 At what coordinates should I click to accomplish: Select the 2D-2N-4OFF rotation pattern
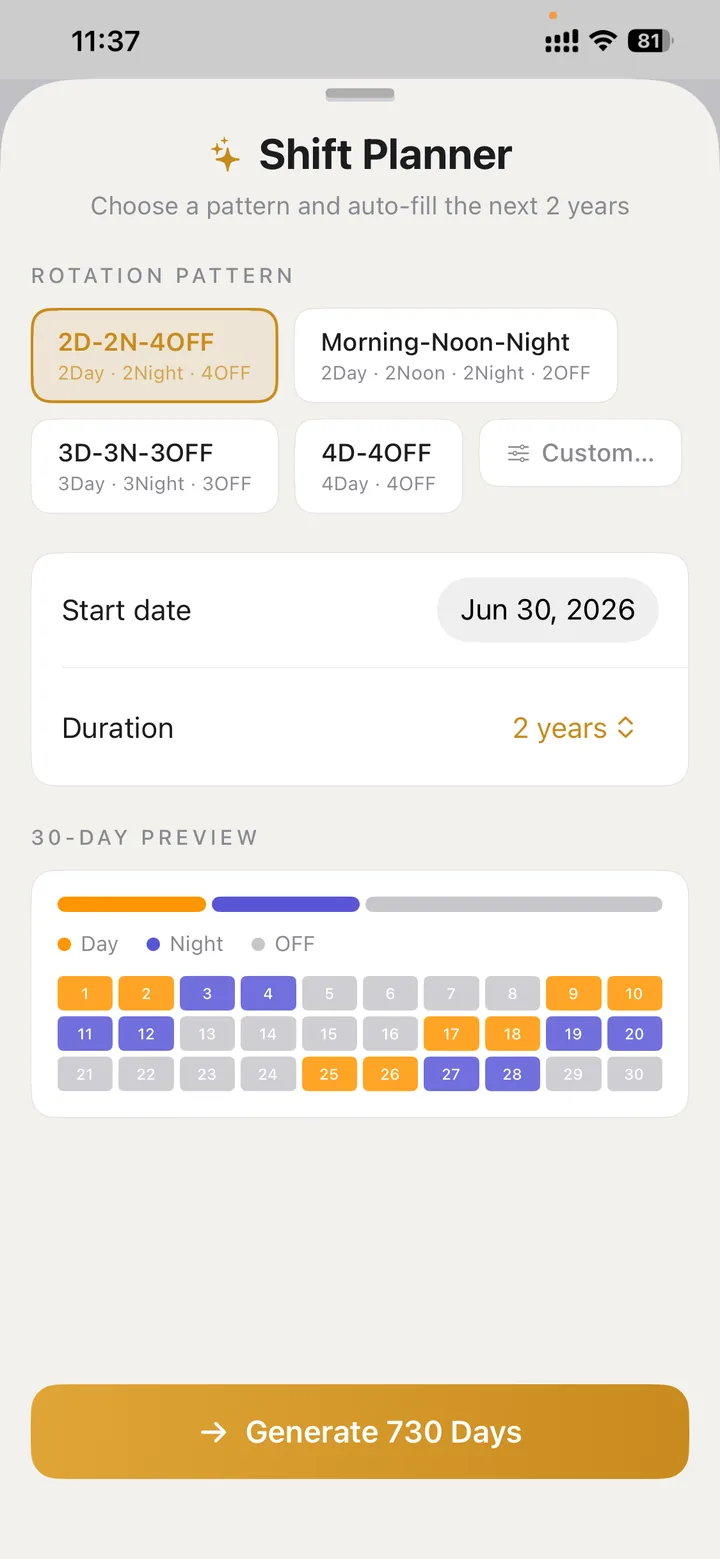tap(154, 356)
